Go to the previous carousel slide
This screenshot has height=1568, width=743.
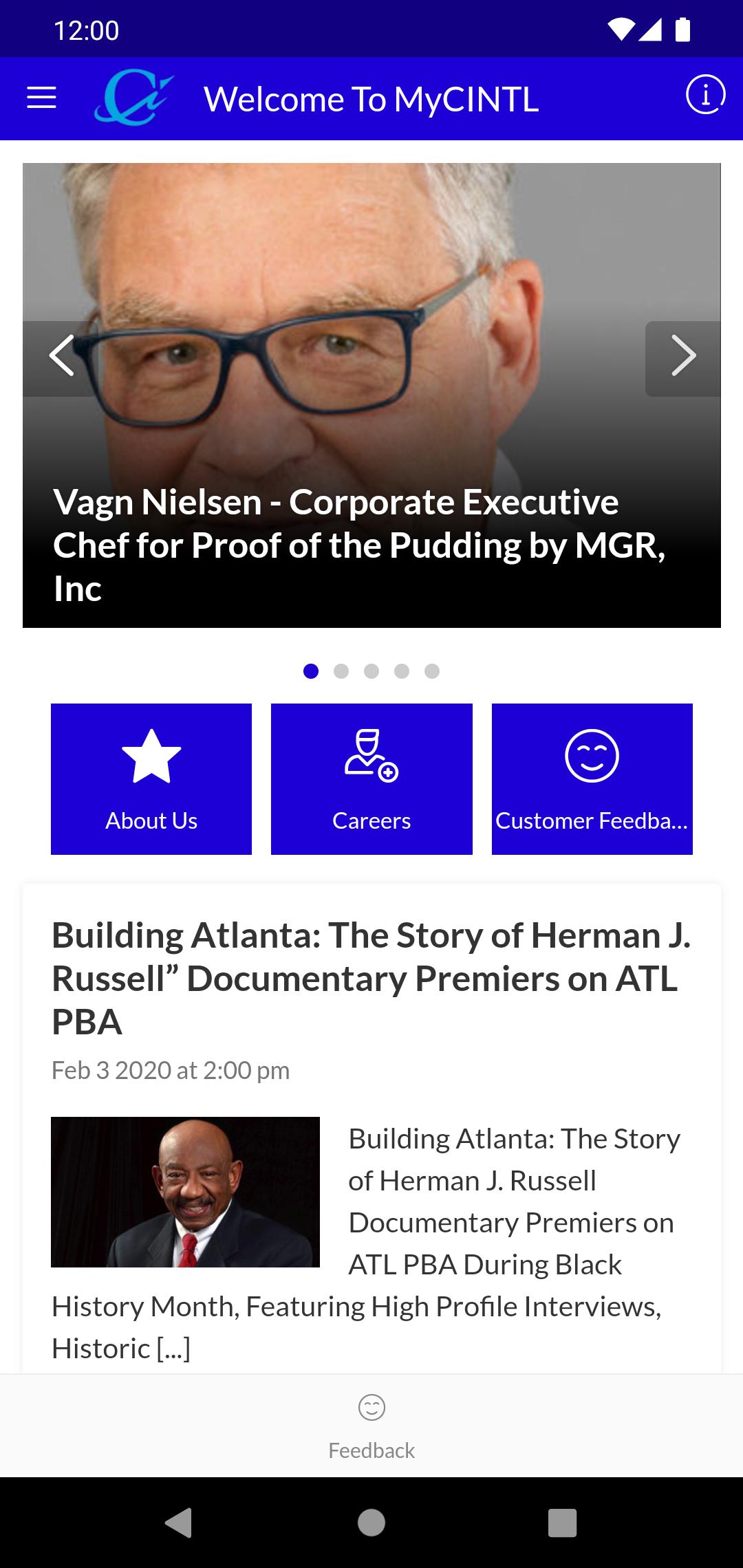point(61,356)
